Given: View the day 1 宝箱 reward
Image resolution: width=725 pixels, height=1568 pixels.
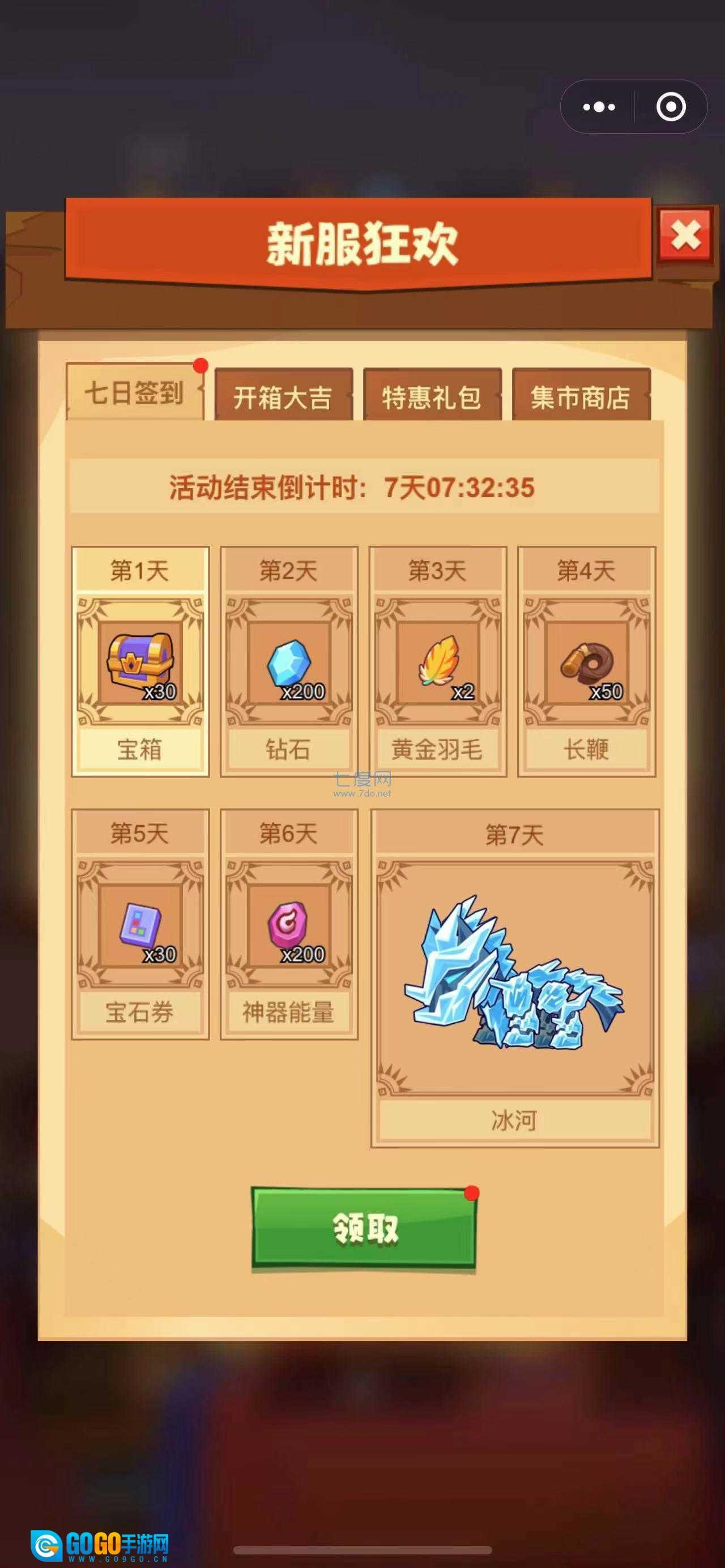Looking at the screenshot, I should (x=140, y=663).
